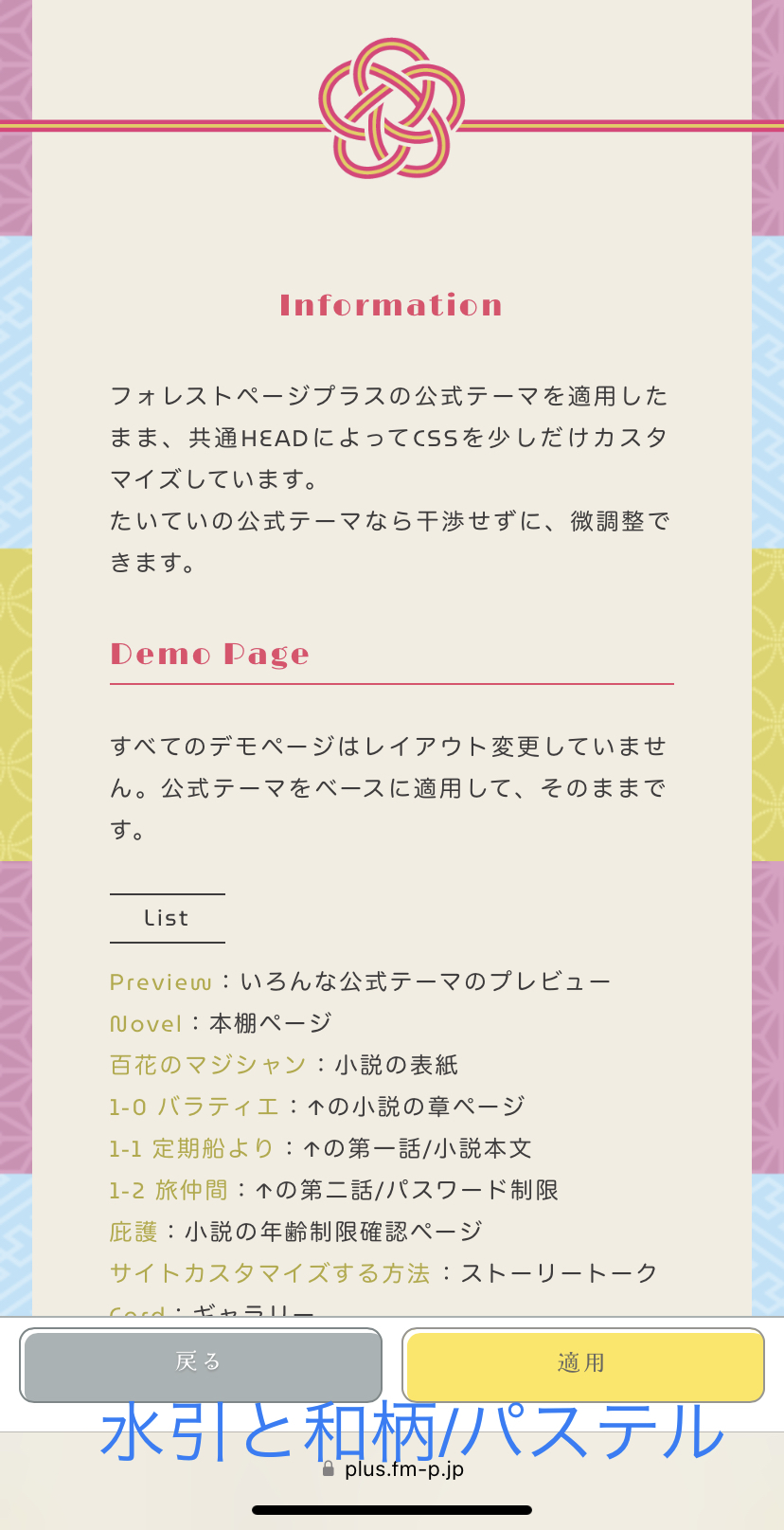
Task: Open the Novel bookshelf link
Action: (146, 1023)
